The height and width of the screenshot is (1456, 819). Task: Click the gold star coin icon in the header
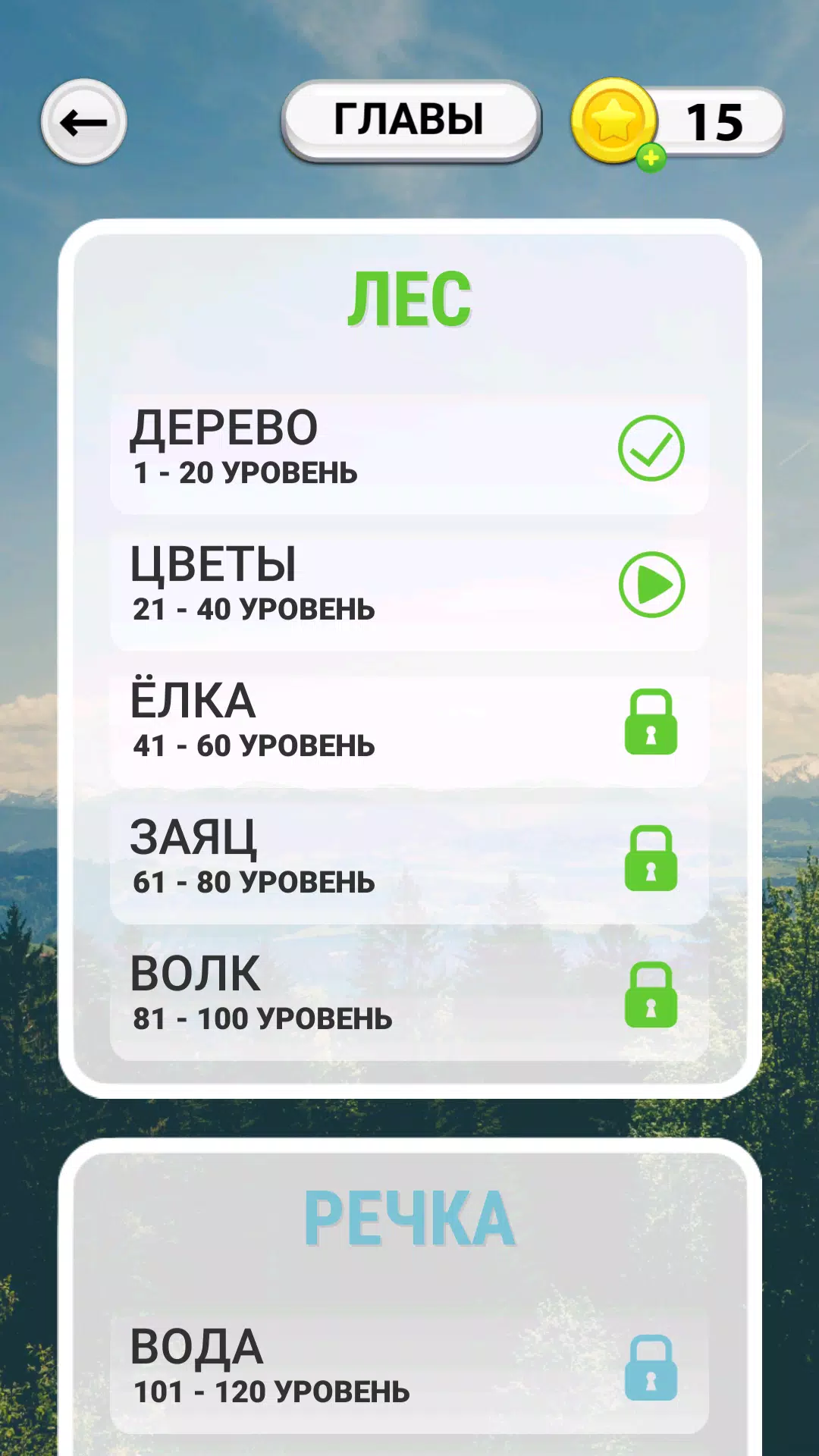coord(614,121)
